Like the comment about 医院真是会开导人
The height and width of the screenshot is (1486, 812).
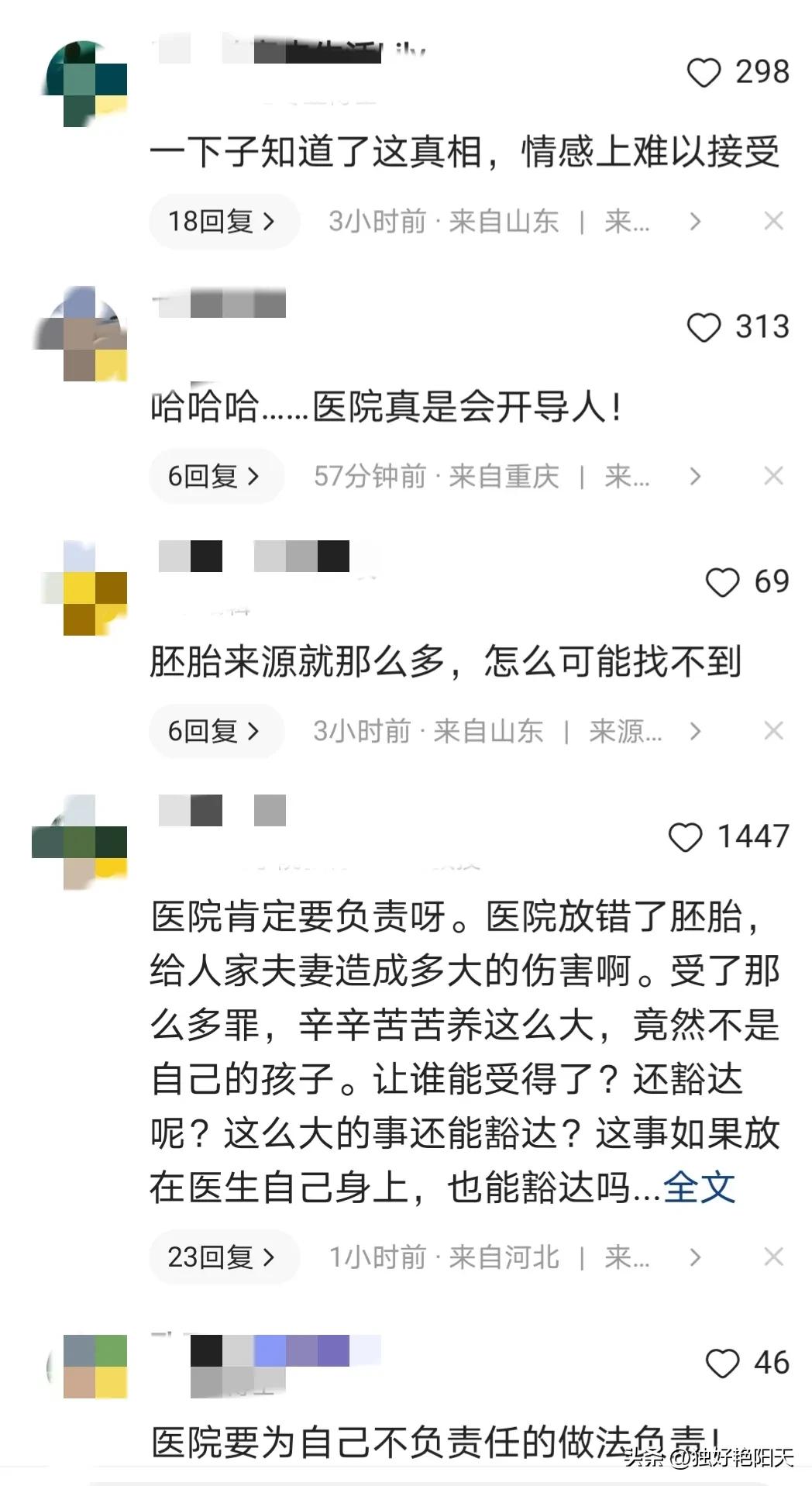pos(704,327)
